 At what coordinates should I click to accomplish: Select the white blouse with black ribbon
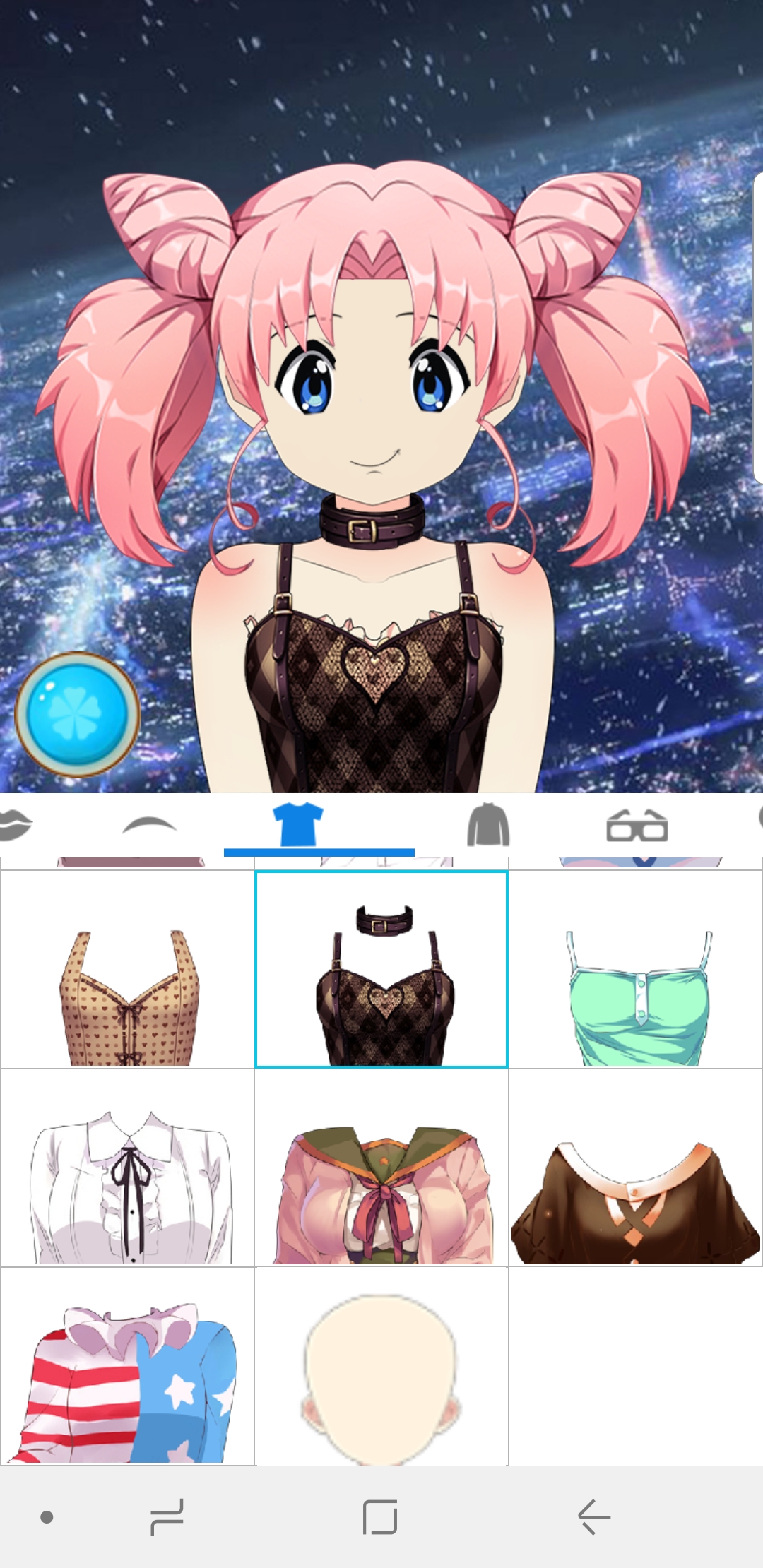click(x=127, y=1168)
